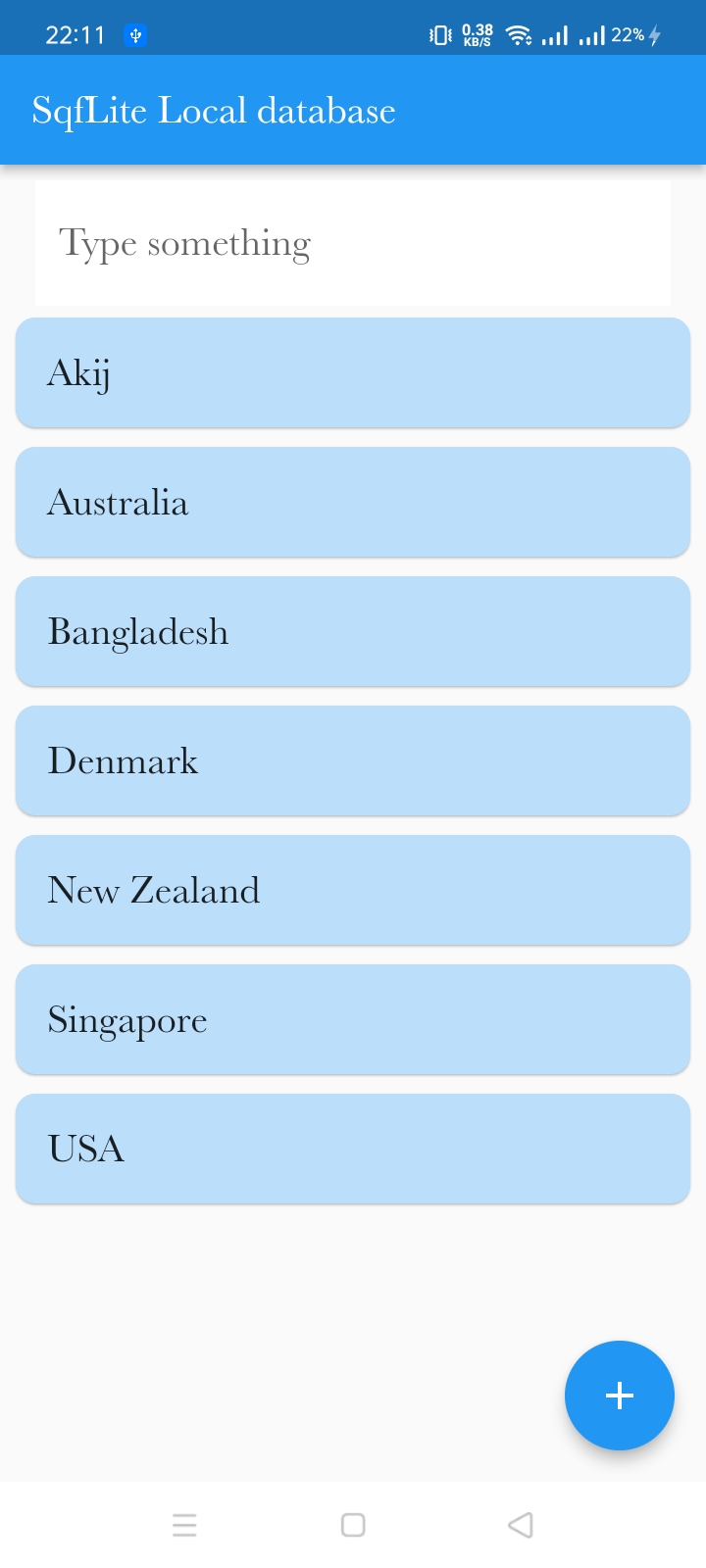Screen dimensions: 706x1568
Task: Tap the Type something text field
Action: click(x=353, y=243)
